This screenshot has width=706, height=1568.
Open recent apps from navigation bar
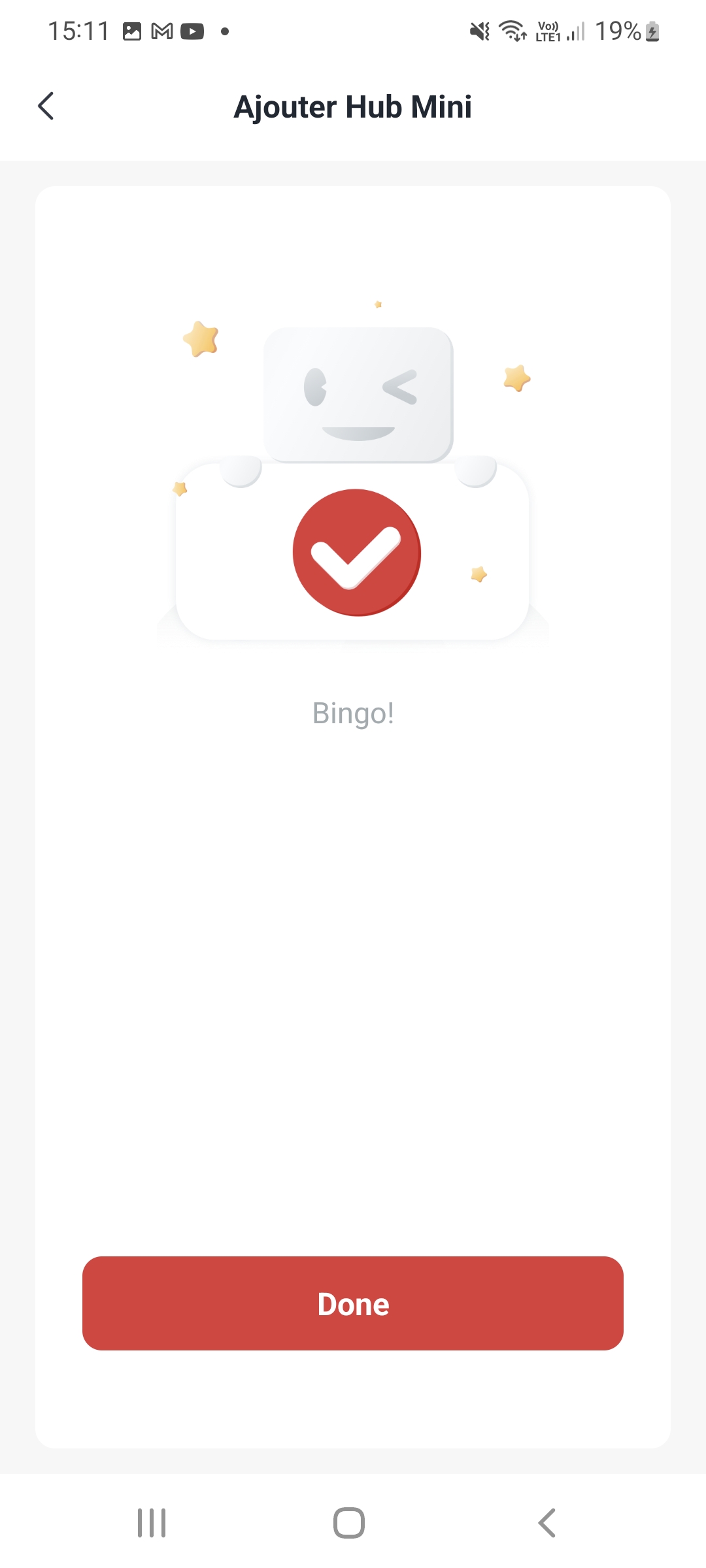(x=152, y=1523)
